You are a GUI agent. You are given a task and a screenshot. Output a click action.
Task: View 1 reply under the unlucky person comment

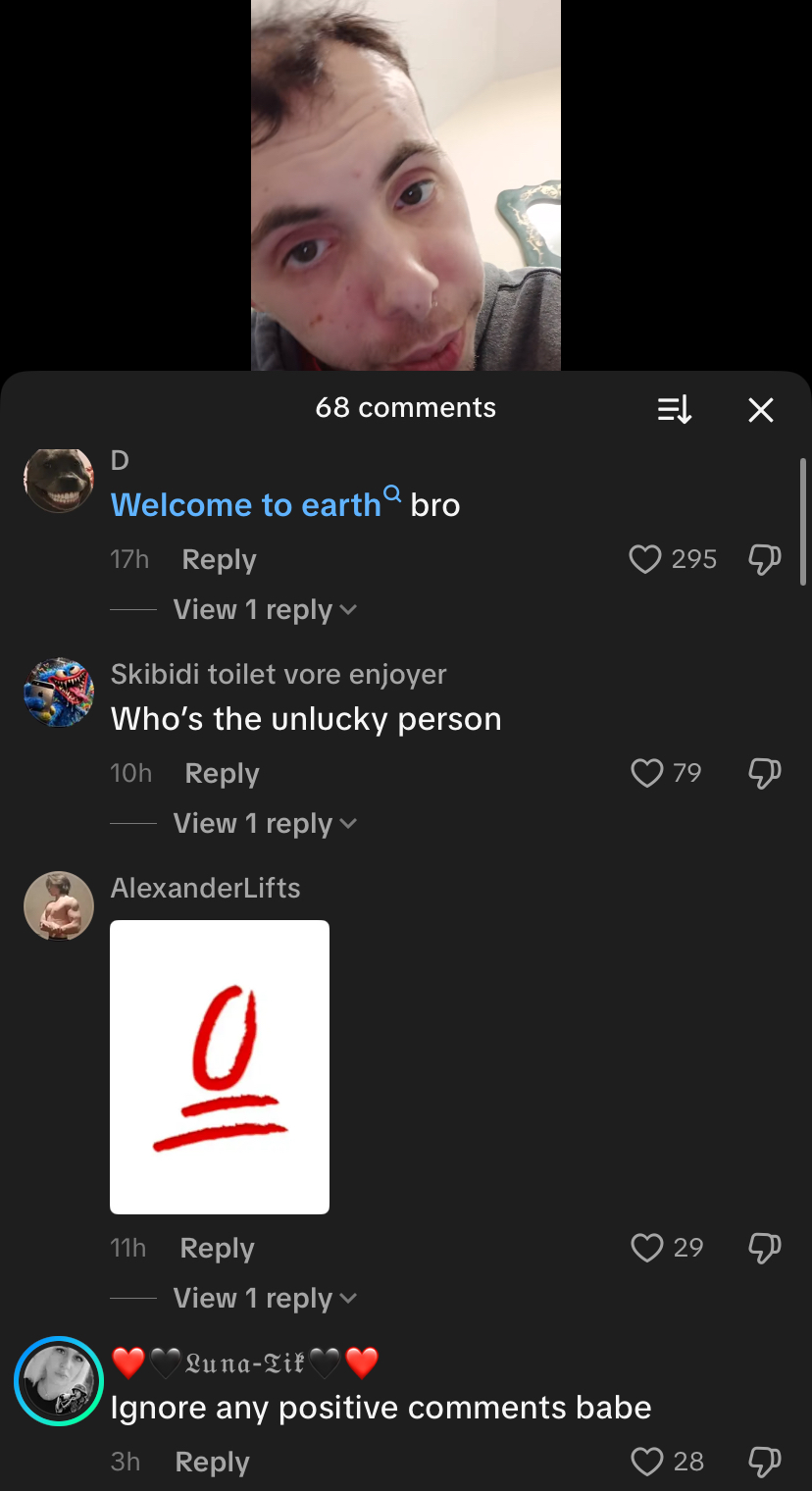[265, 824]
